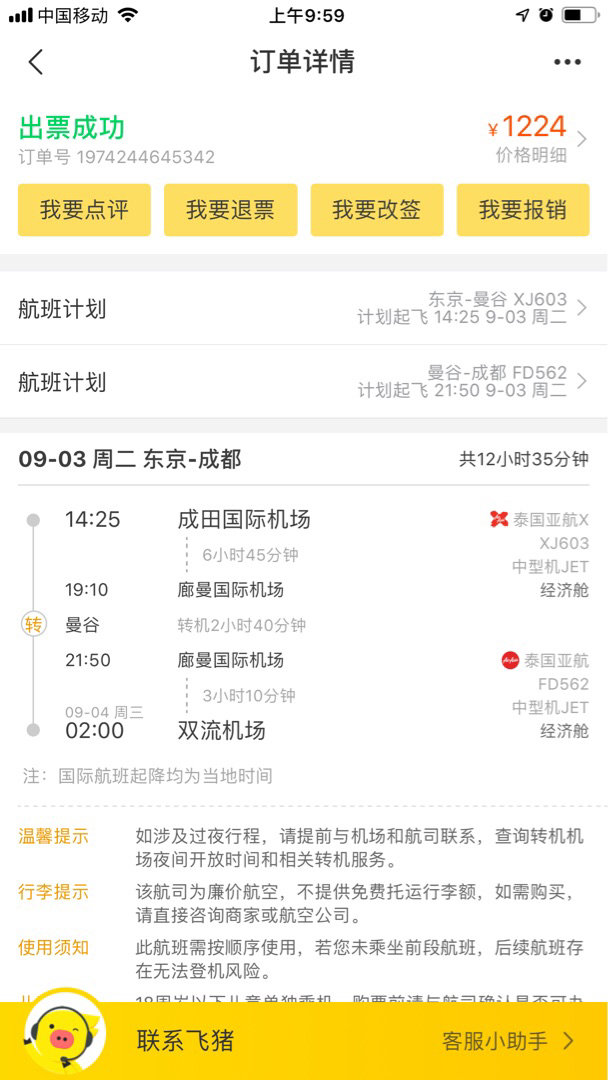Request a refund via 我要退票
The height and width of the screenshot is (1080, 608).
(x=231, y=210)
